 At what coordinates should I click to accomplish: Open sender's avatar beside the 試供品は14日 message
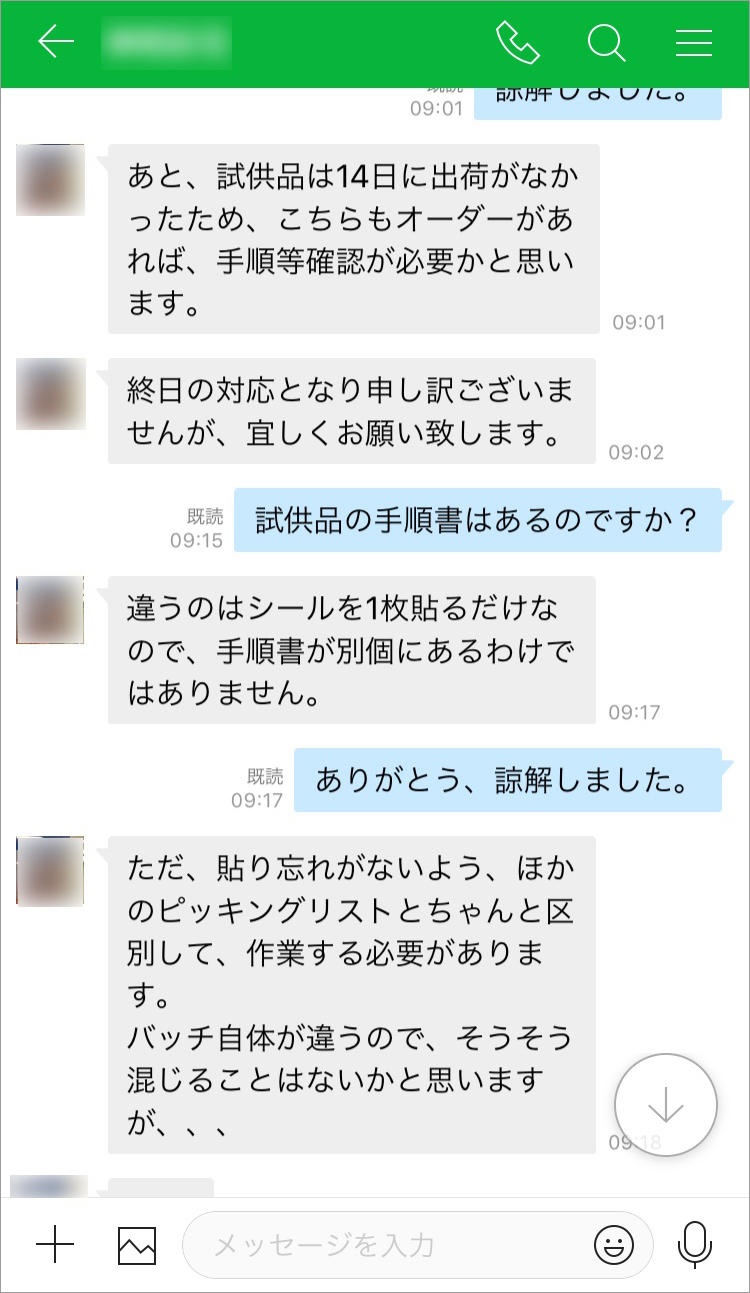[x=50, y=180]
